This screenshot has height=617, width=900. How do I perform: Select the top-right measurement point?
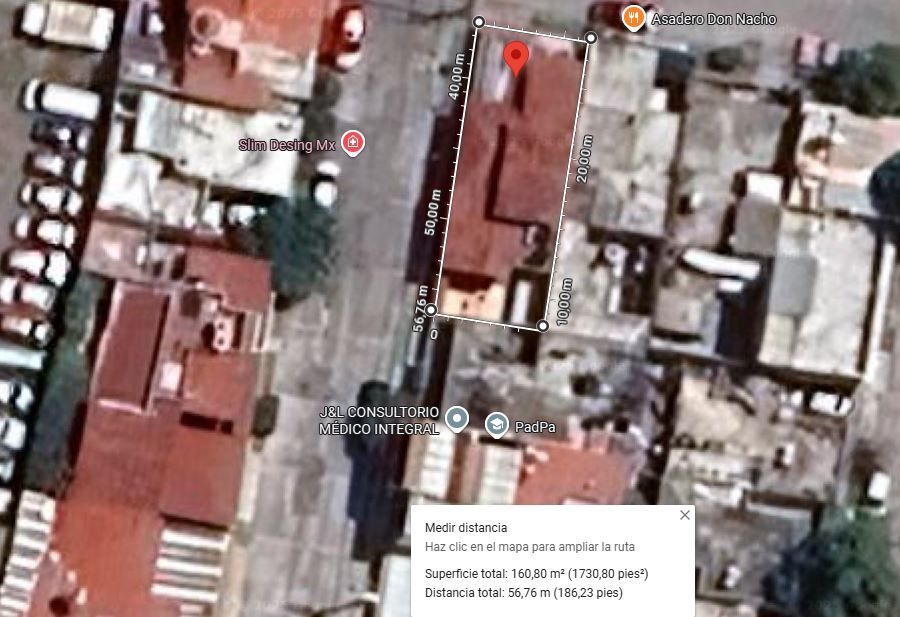pyautogui.click(x=591, y=38)
